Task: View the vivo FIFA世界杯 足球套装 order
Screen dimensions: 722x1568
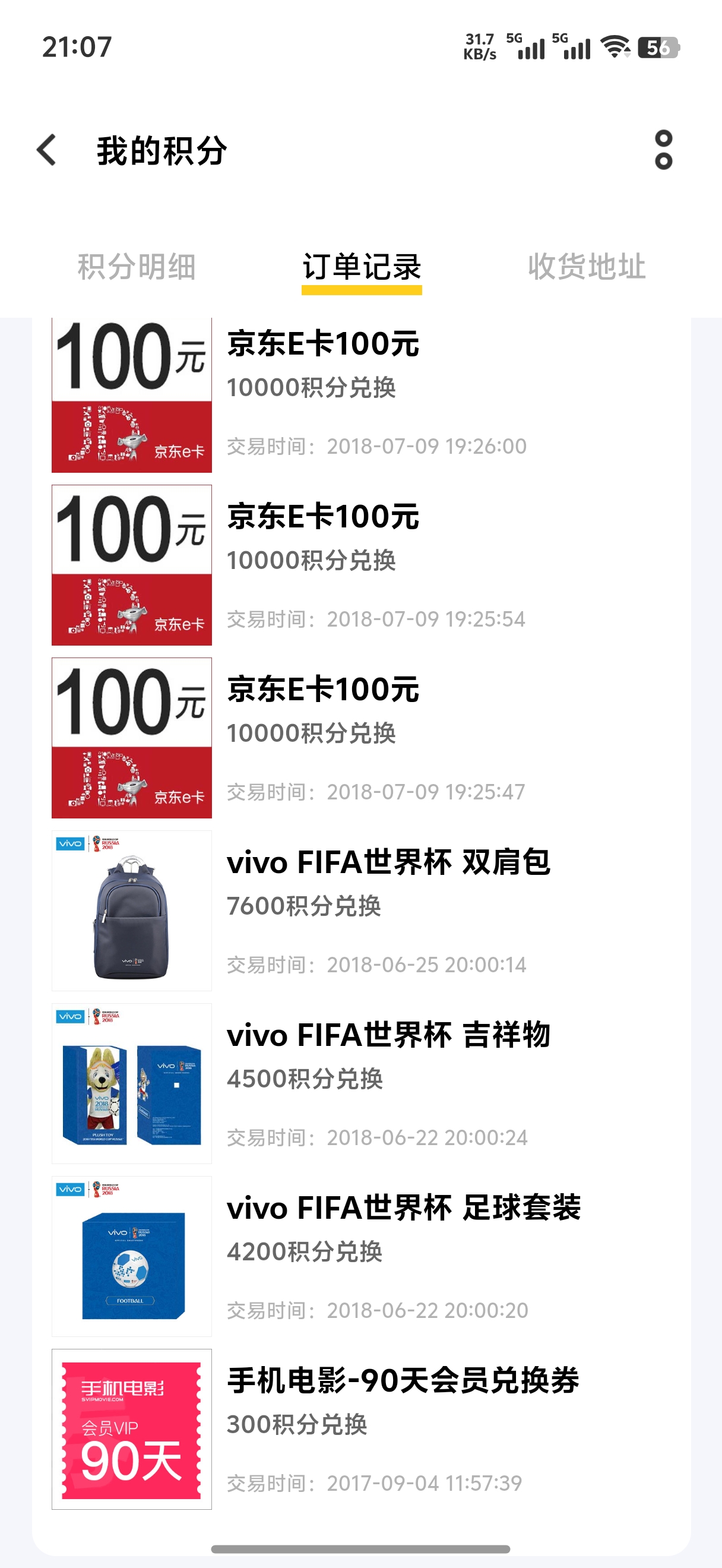Action: 362,1256
